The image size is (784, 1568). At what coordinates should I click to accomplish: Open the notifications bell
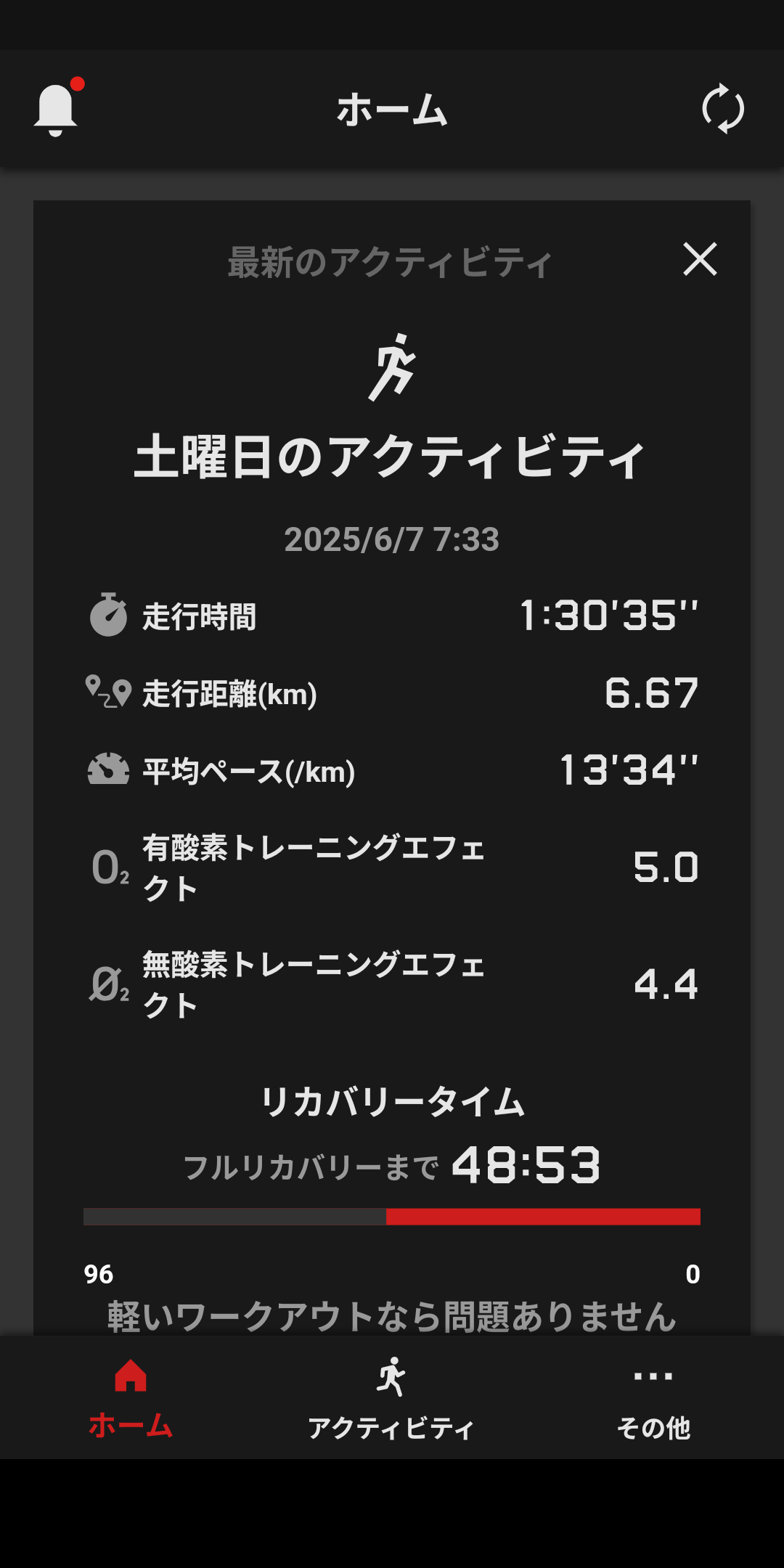(x=57, y=109)
